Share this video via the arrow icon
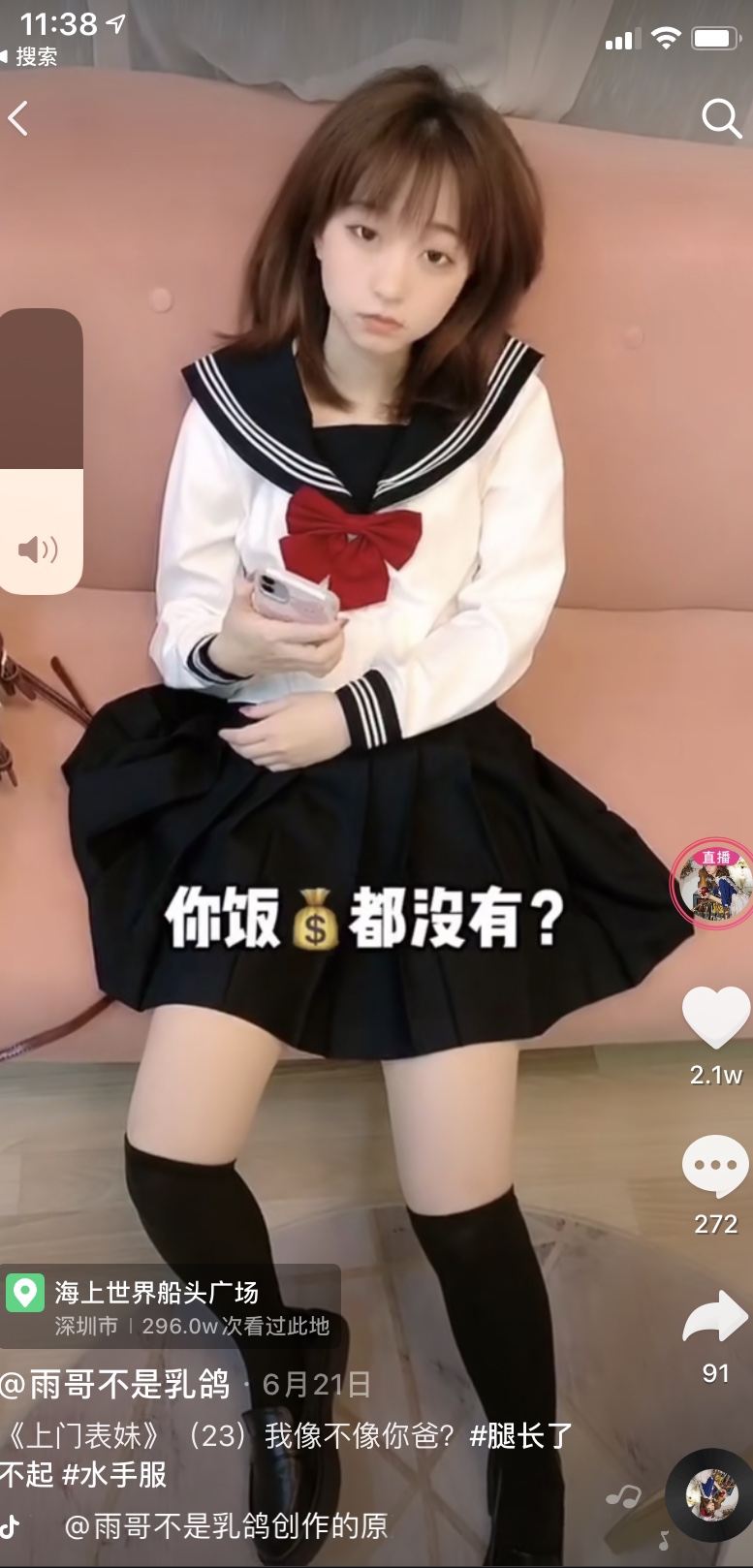Screen dimensions: 753x1568 (x=715, y=1318)
